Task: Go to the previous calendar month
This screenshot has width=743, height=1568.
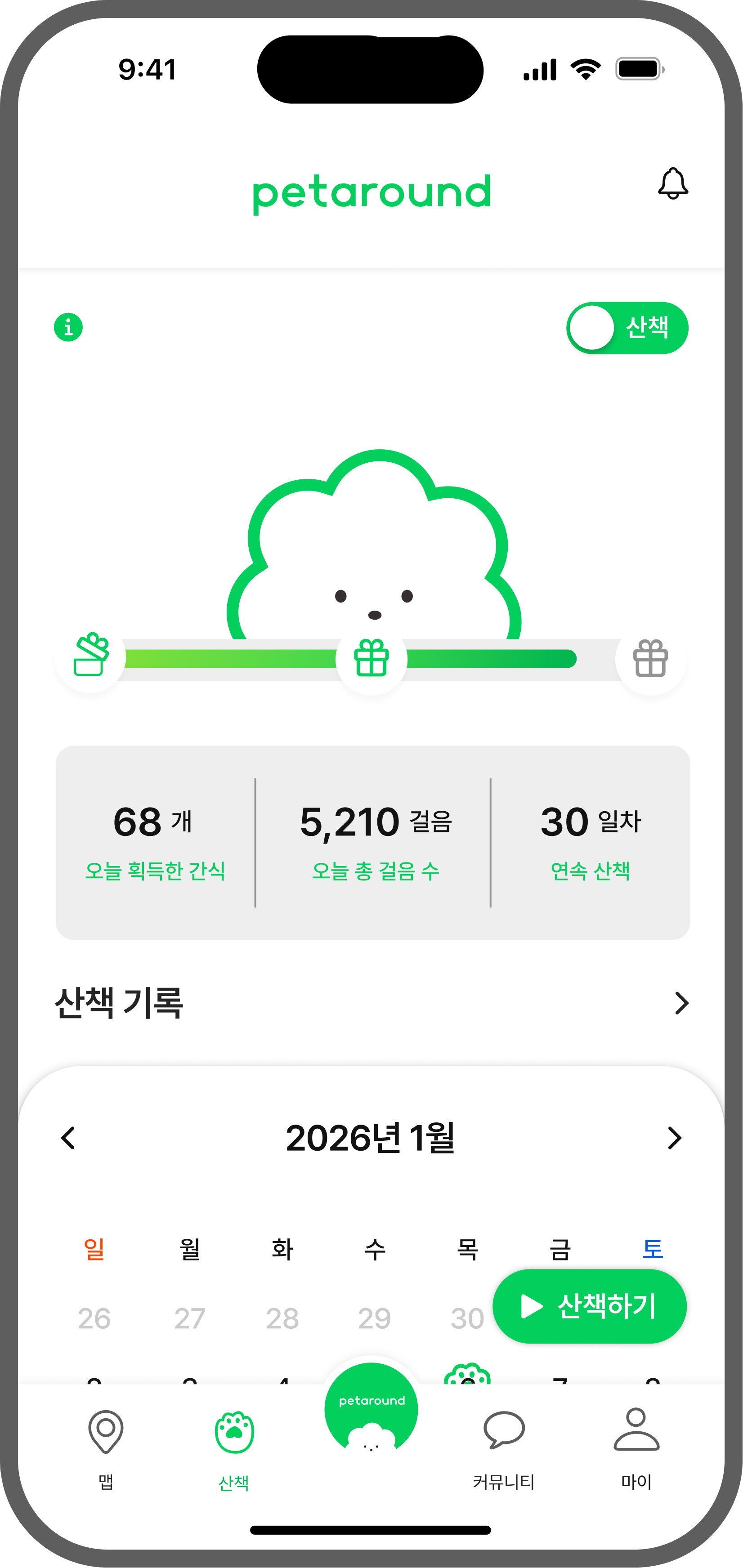Action: (68, 1138)
